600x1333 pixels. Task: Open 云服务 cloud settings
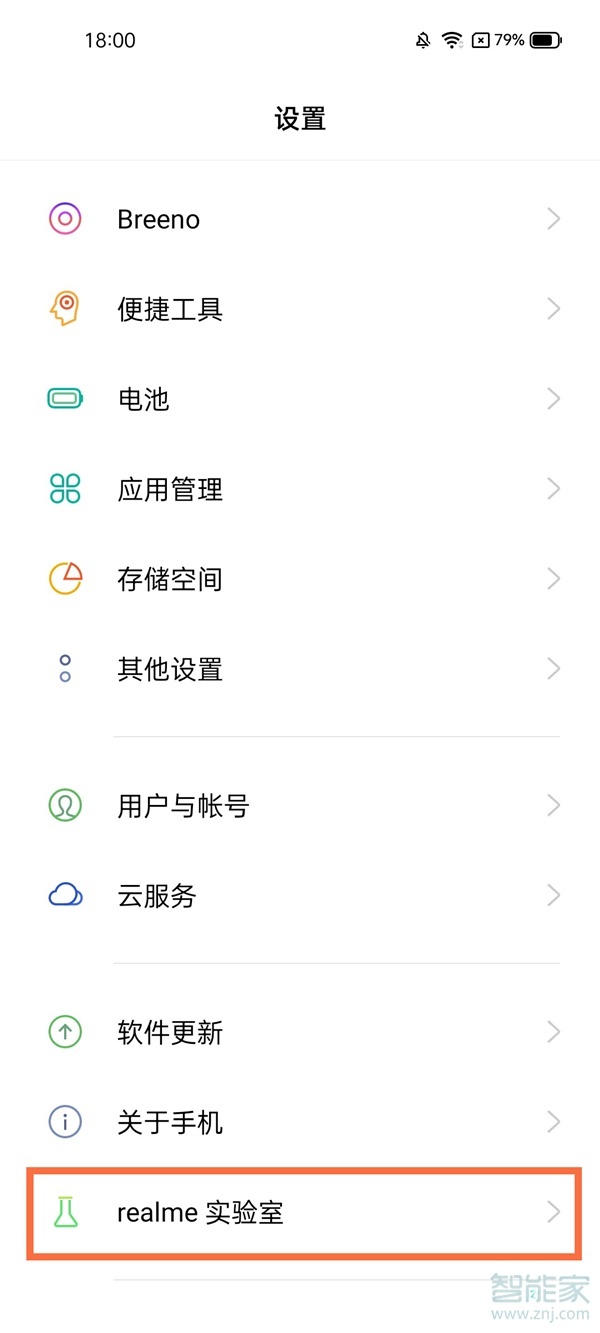coord(300,895)
